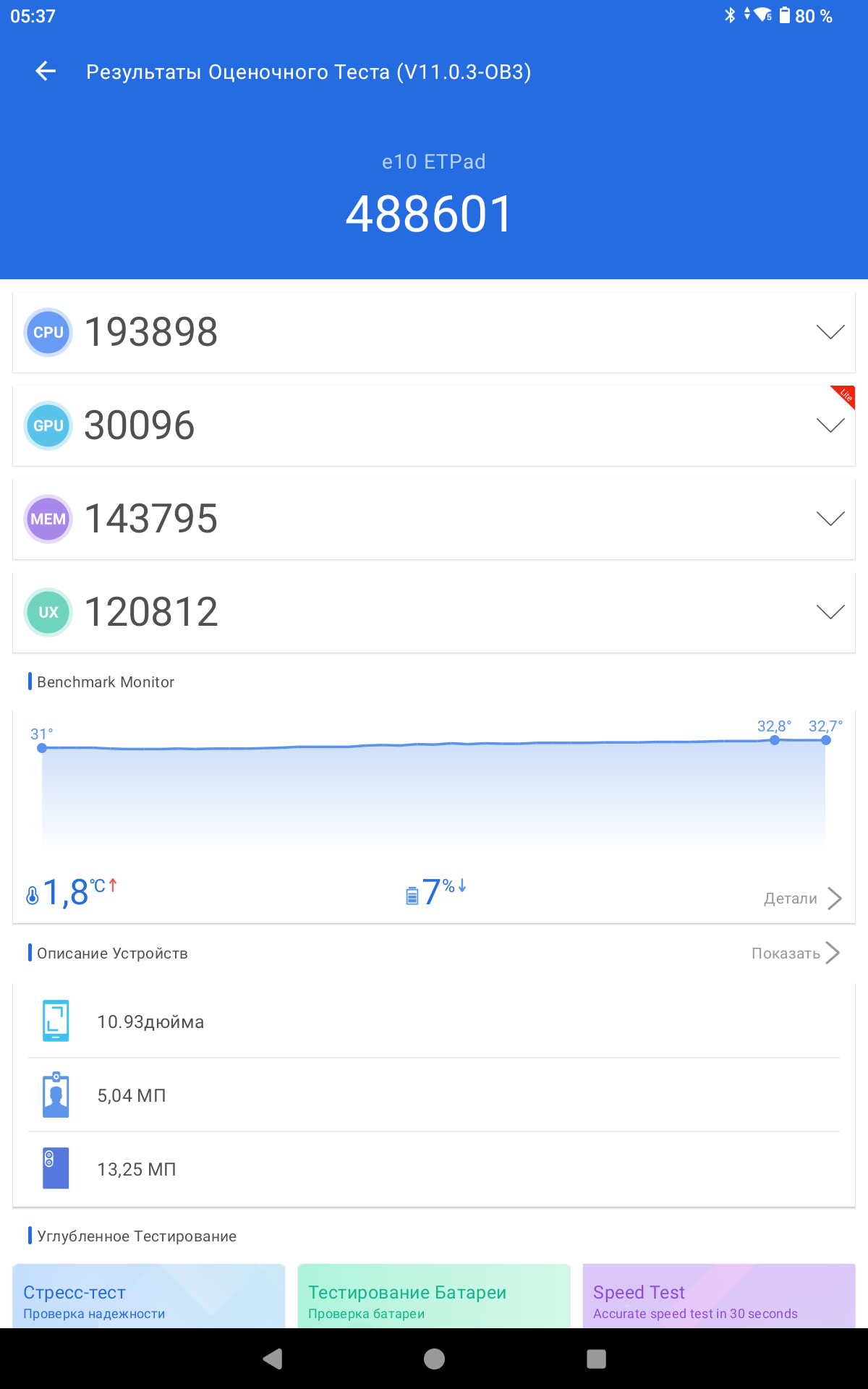The width and height of the screenshot is (868, 1389).
Task: Open the Стресс-тест card
Action: coord(149,1296)
